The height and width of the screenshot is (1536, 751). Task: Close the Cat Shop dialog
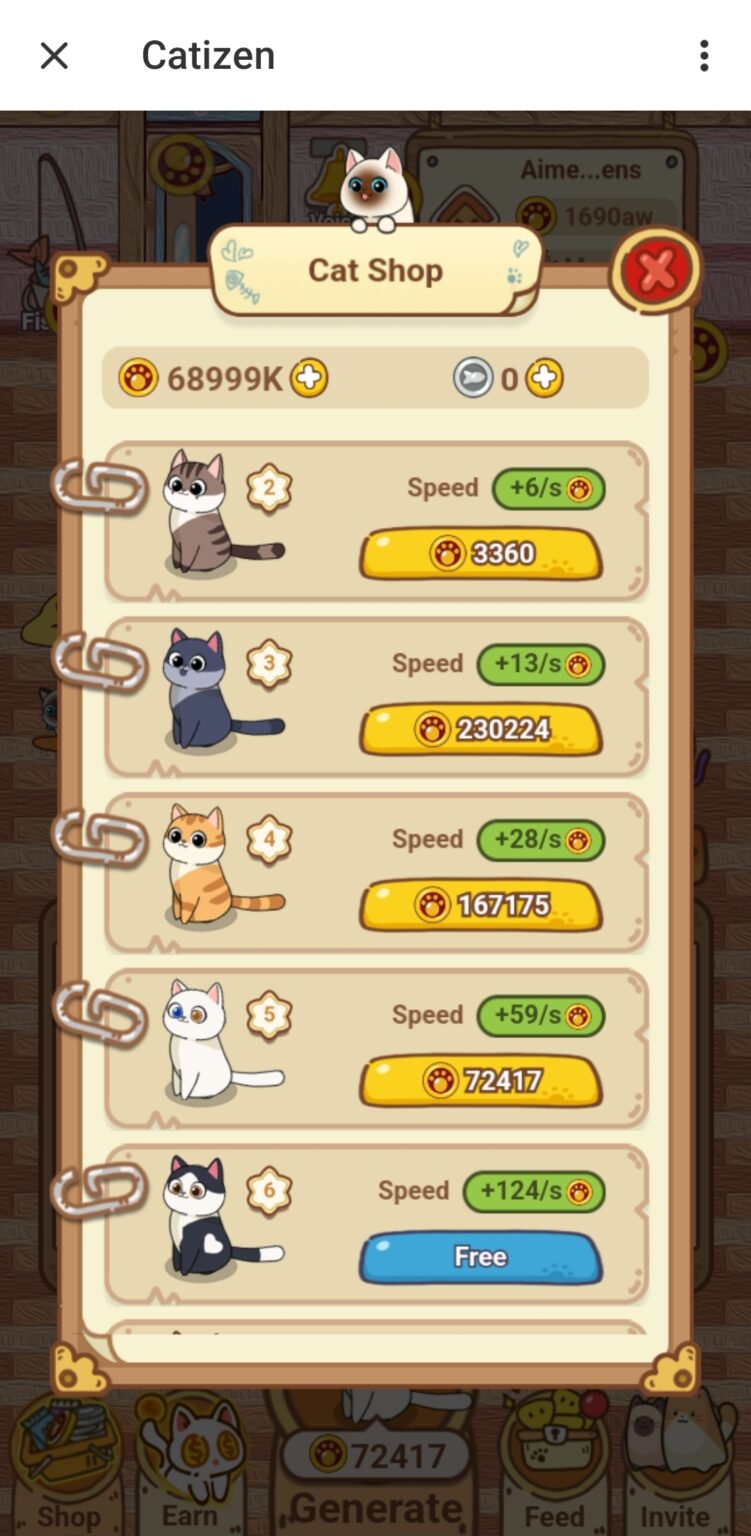[656, 269]
